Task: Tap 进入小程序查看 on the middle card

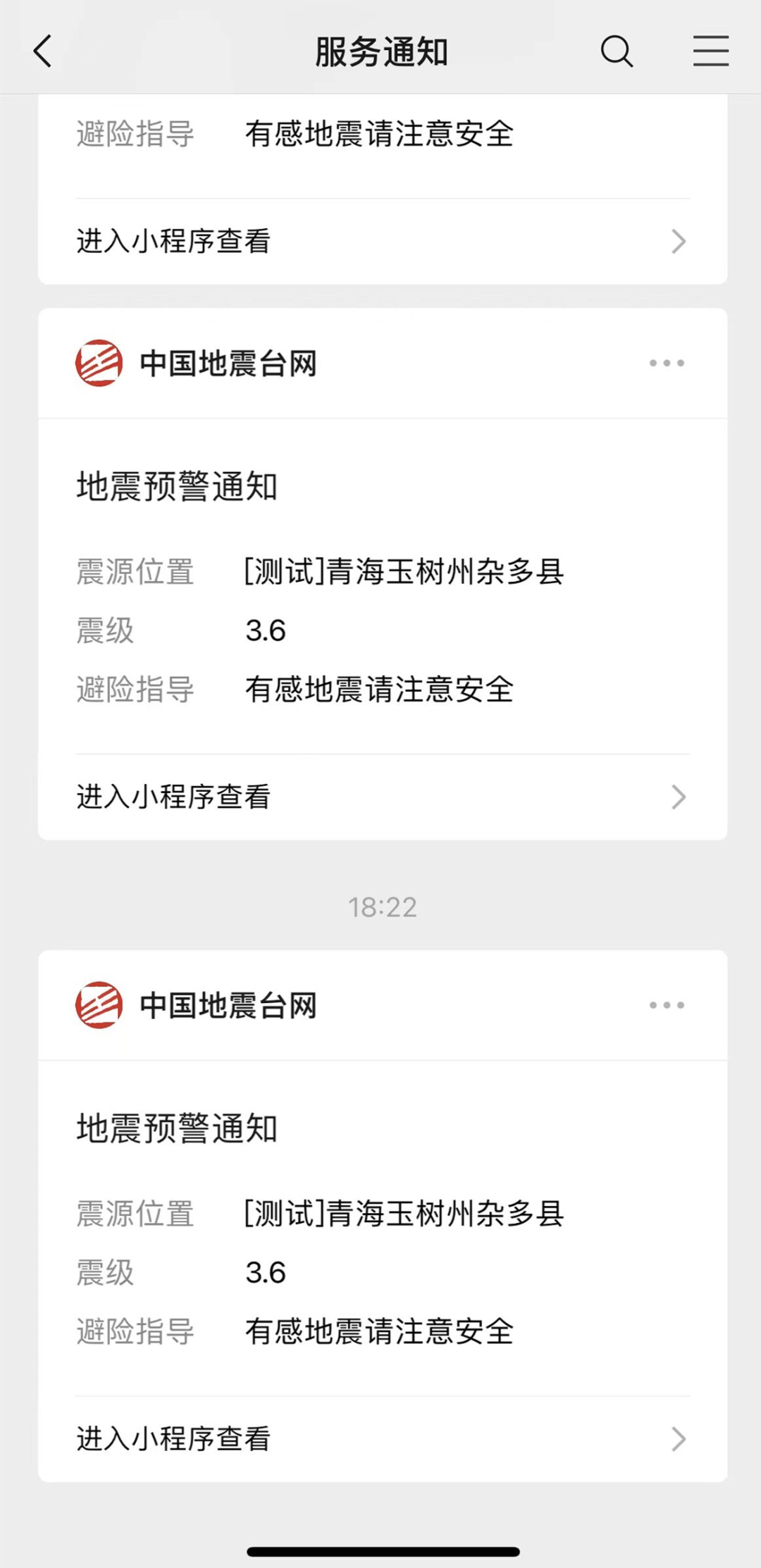Action: pos(174,797)
